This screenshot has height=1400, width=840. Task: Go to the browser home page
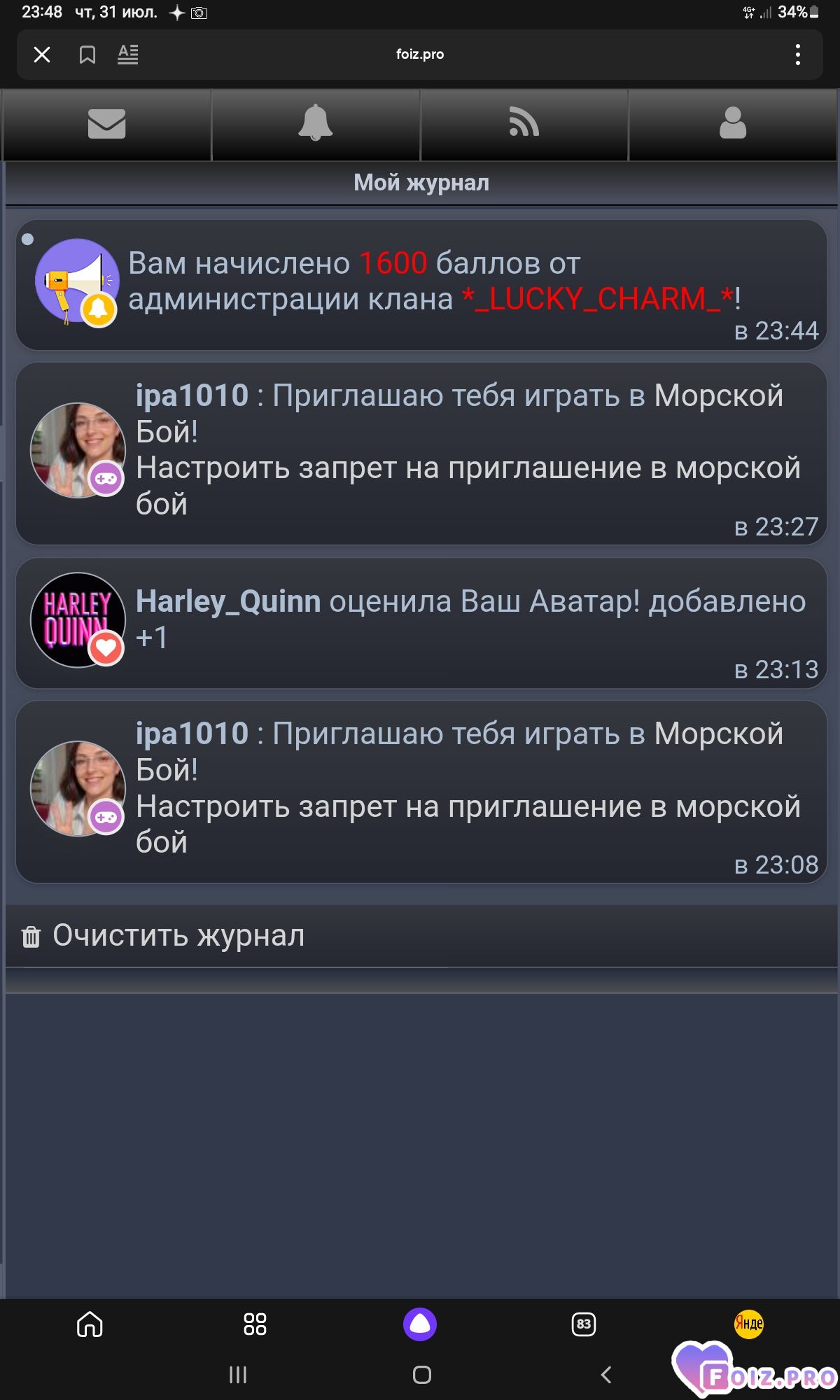coord(90,1324)
